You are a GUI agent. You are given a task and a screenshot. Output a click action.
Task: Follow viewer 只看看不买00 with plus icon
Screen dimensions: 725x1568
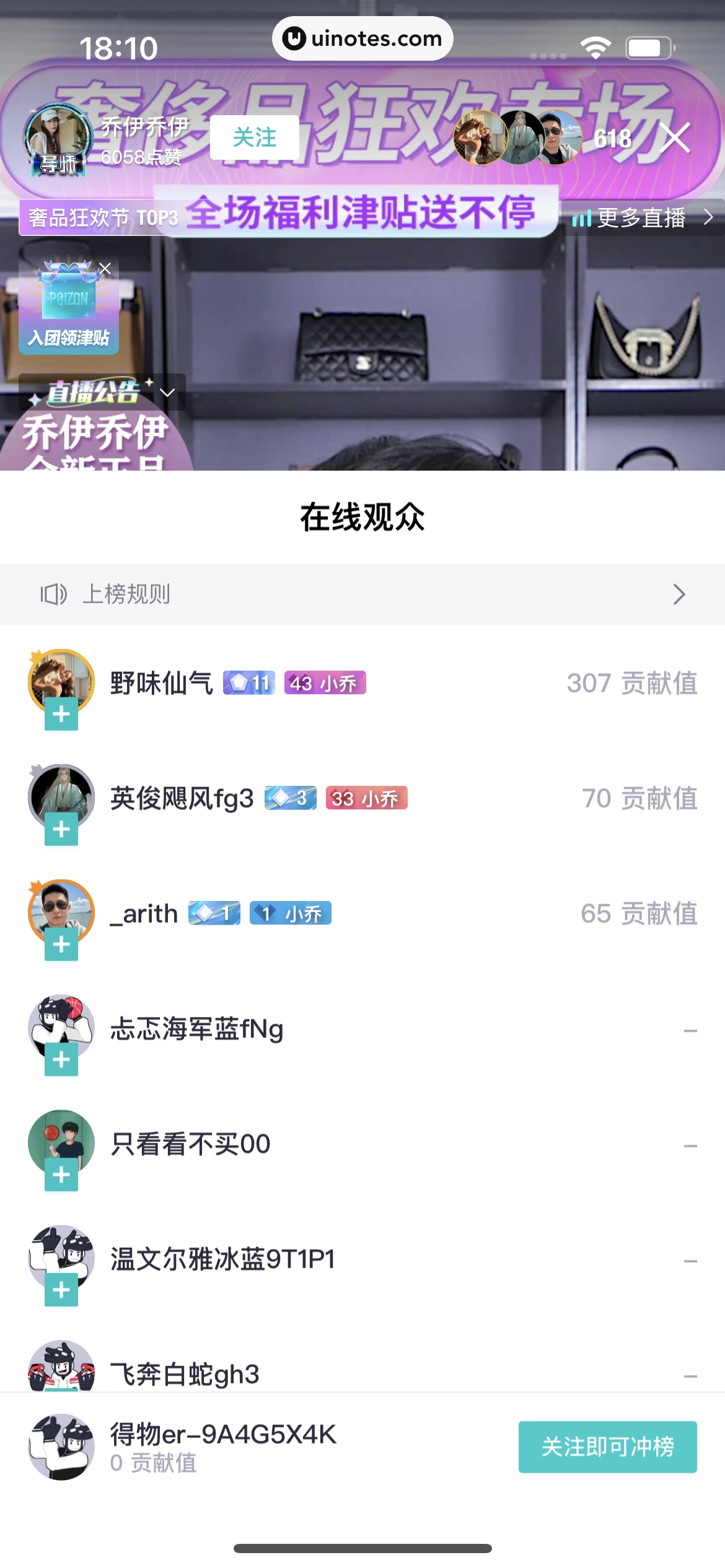pyautogui.click(x=61, y=1175)
